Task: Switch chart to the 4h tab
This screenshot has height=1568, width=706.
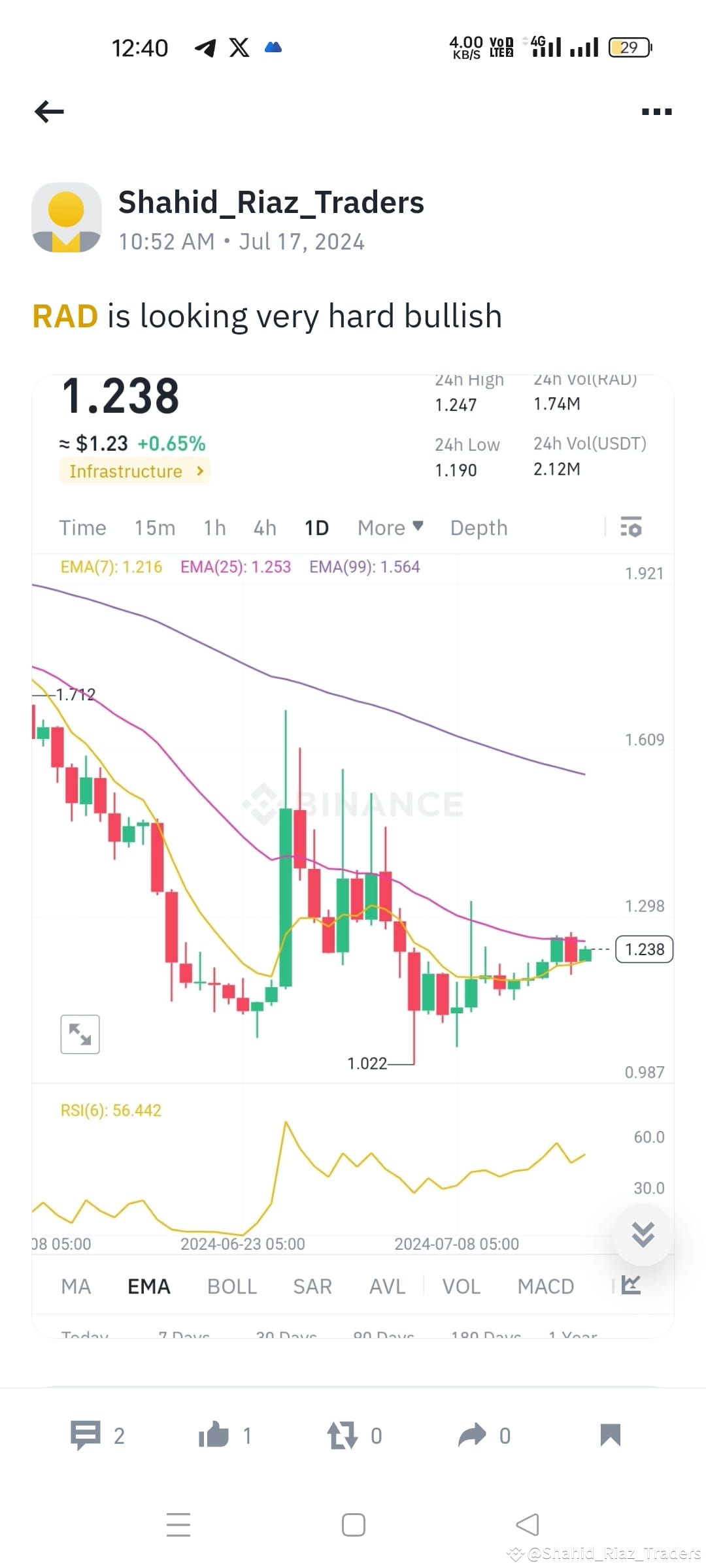Action: pyautogui.click(x=264, y=527)
